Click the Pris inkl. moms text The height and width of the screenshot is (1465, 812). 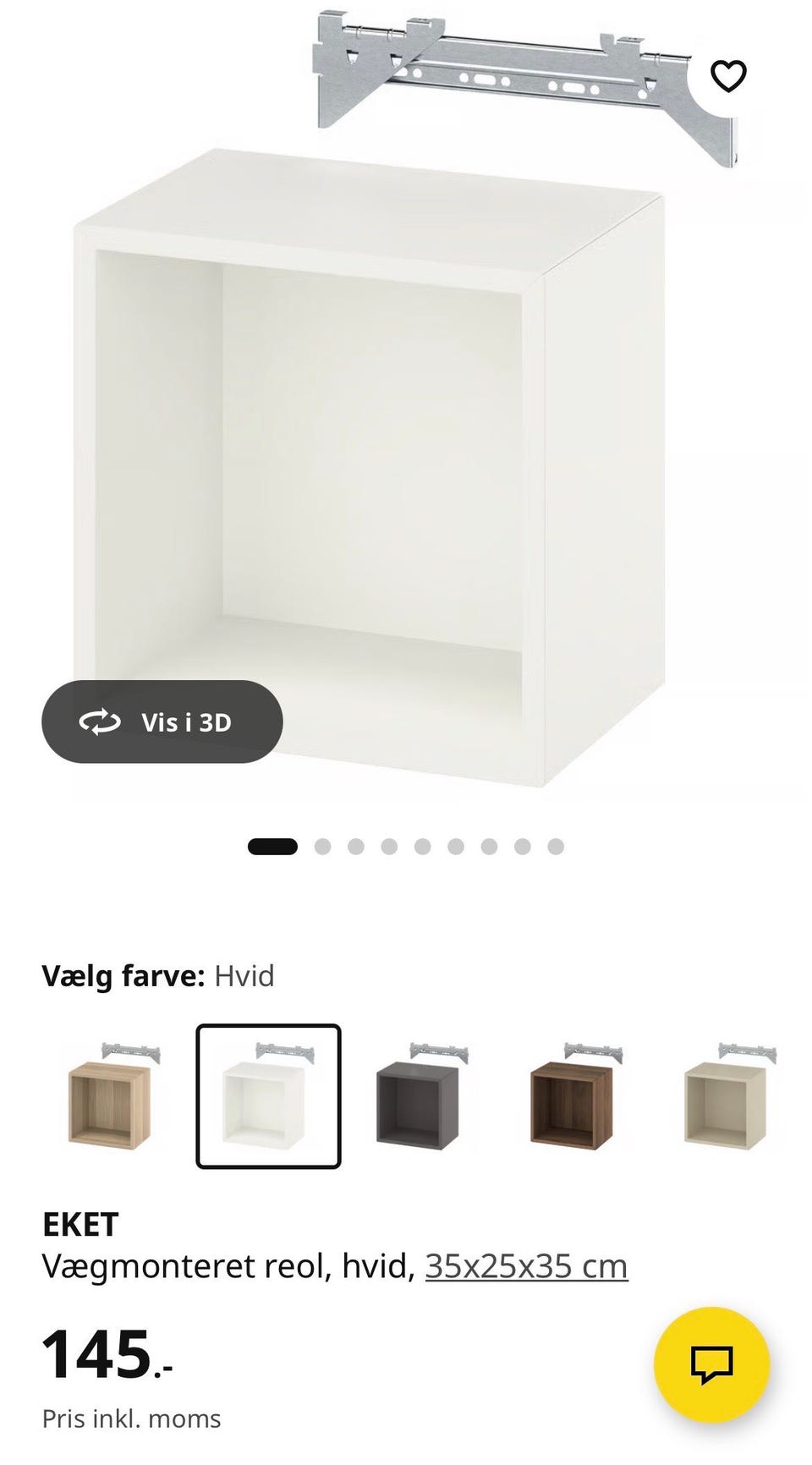point(131,1419)
